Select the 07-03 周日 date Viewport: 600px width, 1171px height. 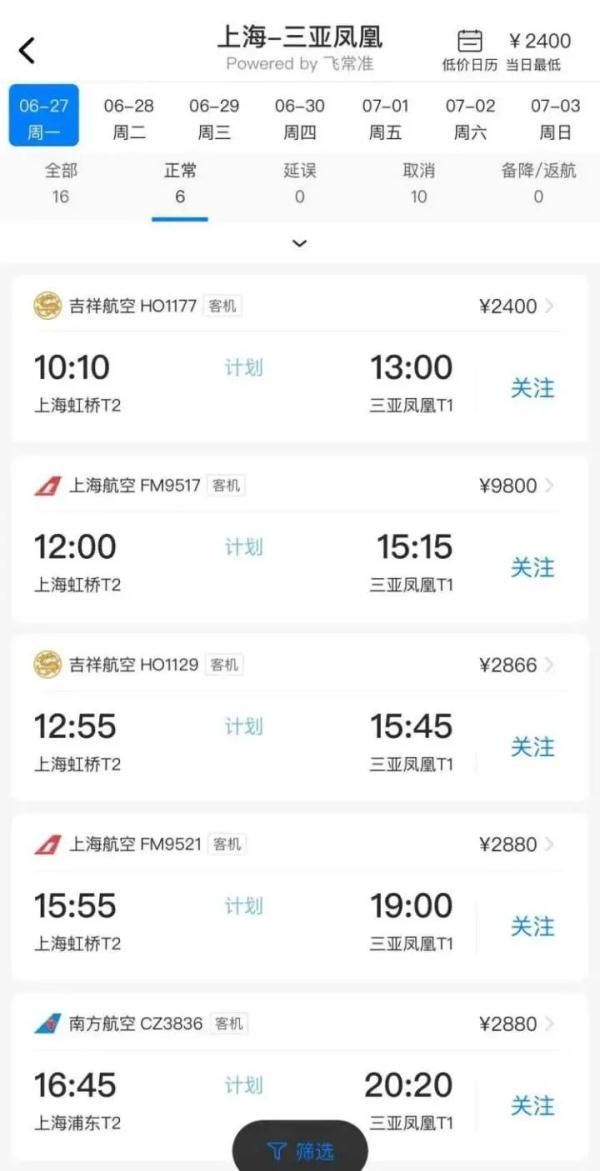(x=555, y=119)
